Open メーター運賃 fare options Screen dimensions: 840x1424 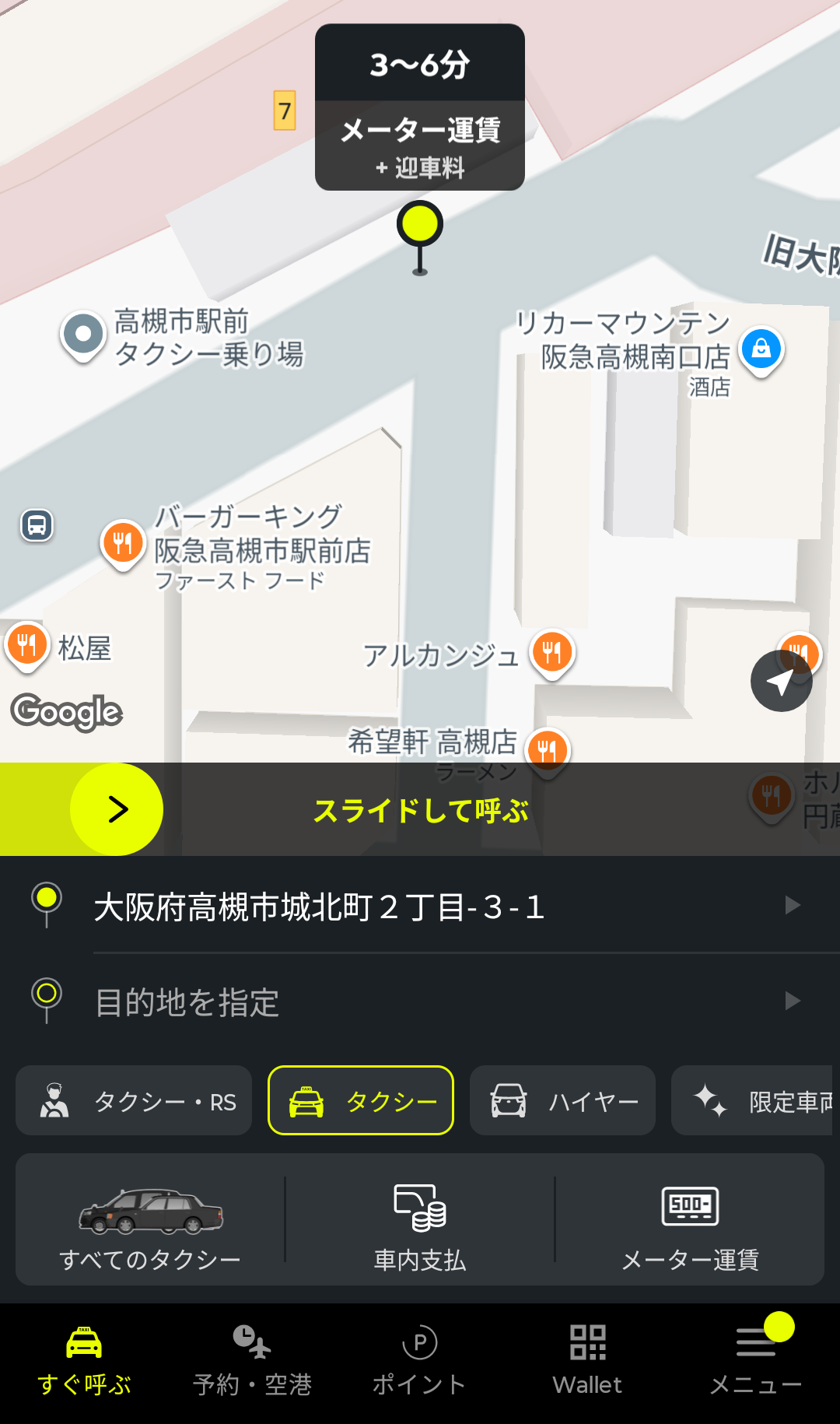(690, 1220)
